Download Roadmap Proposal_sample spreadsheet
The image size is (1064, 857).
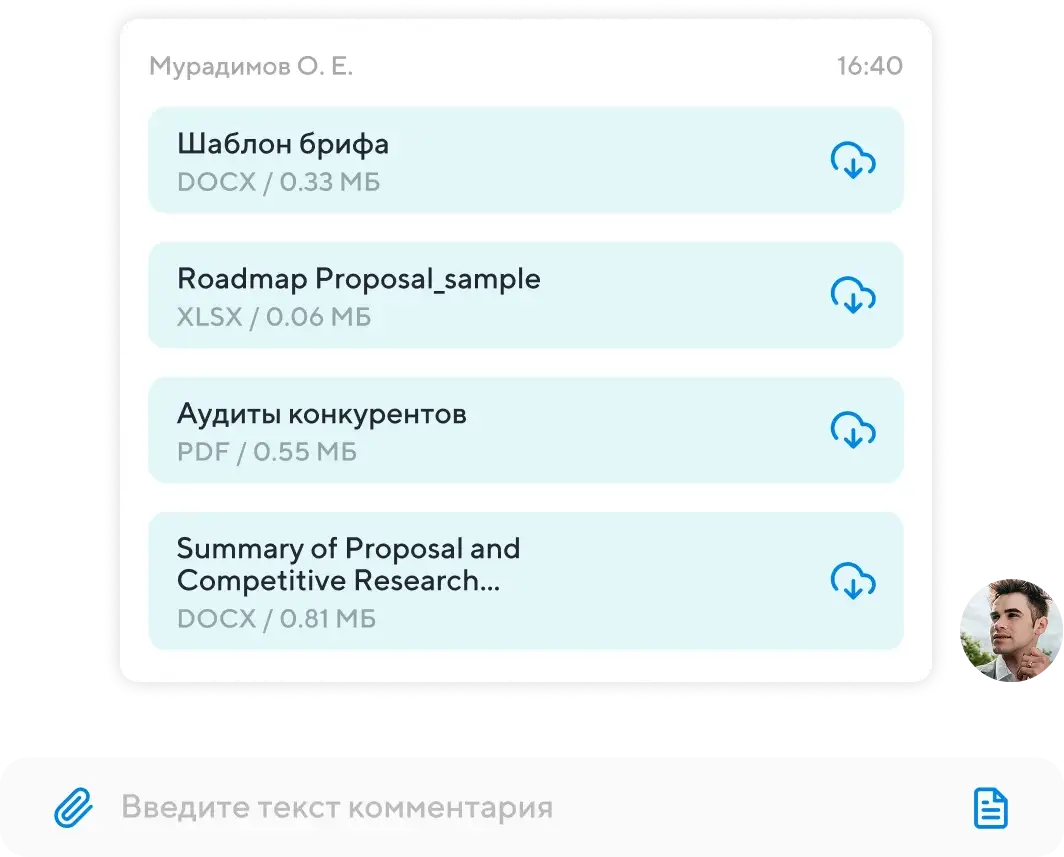click(x=853, y=296)
